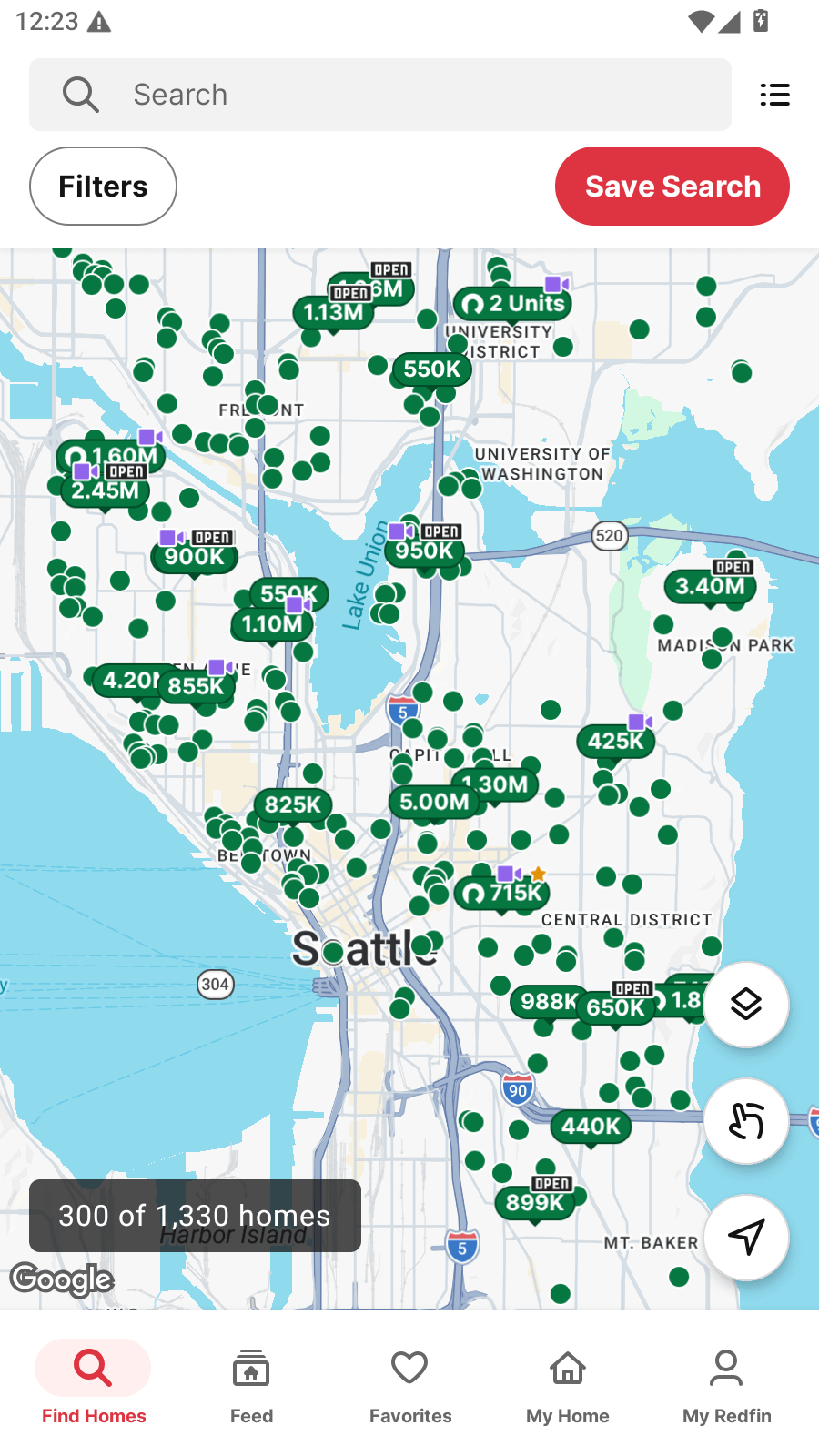The image size is (819, 1456).
Task: Open the search field
Action: (x=380, y=95)
